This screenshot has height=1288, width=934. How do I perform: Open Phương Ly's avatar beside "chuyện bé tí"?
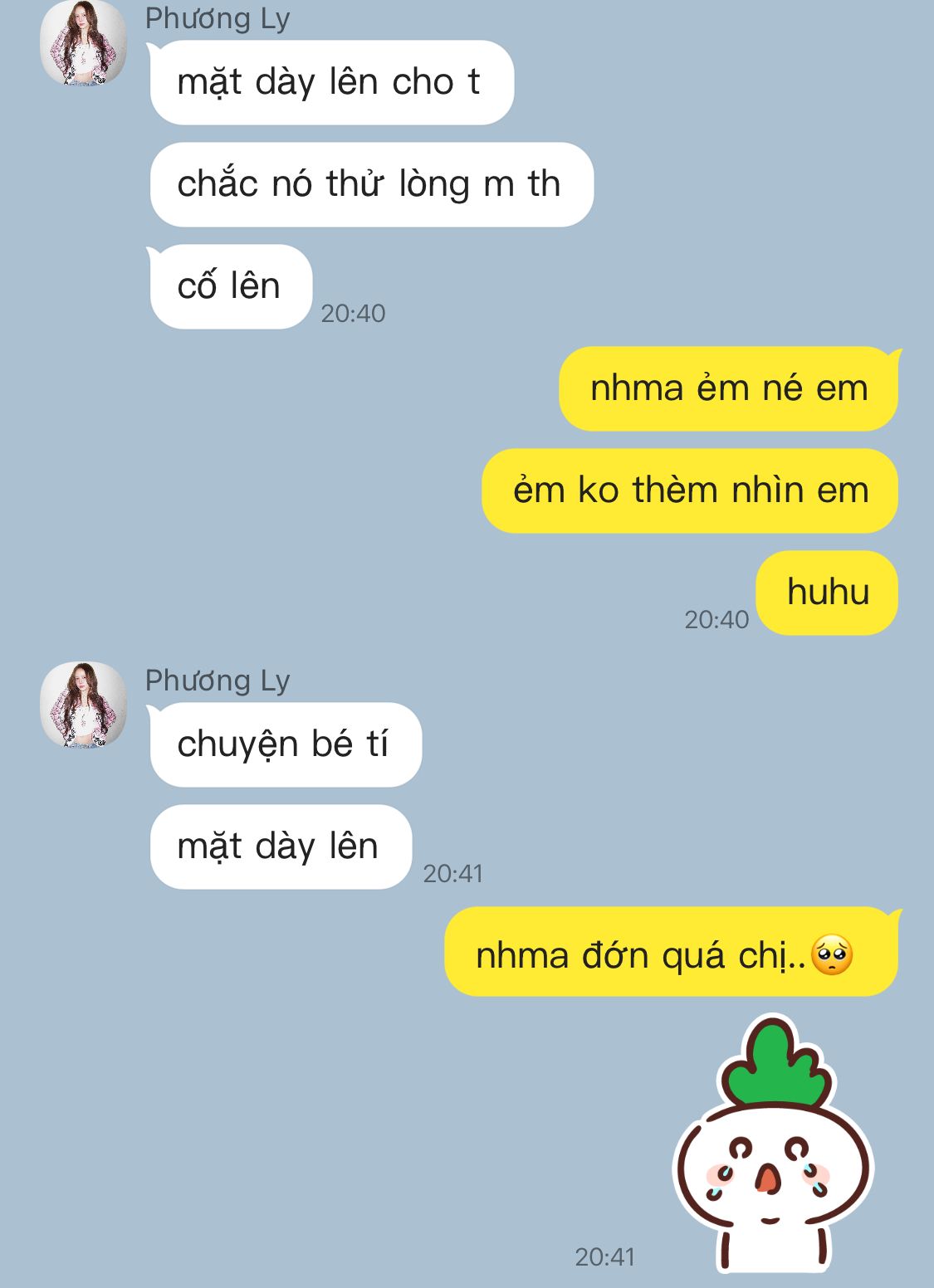point(83,705)
